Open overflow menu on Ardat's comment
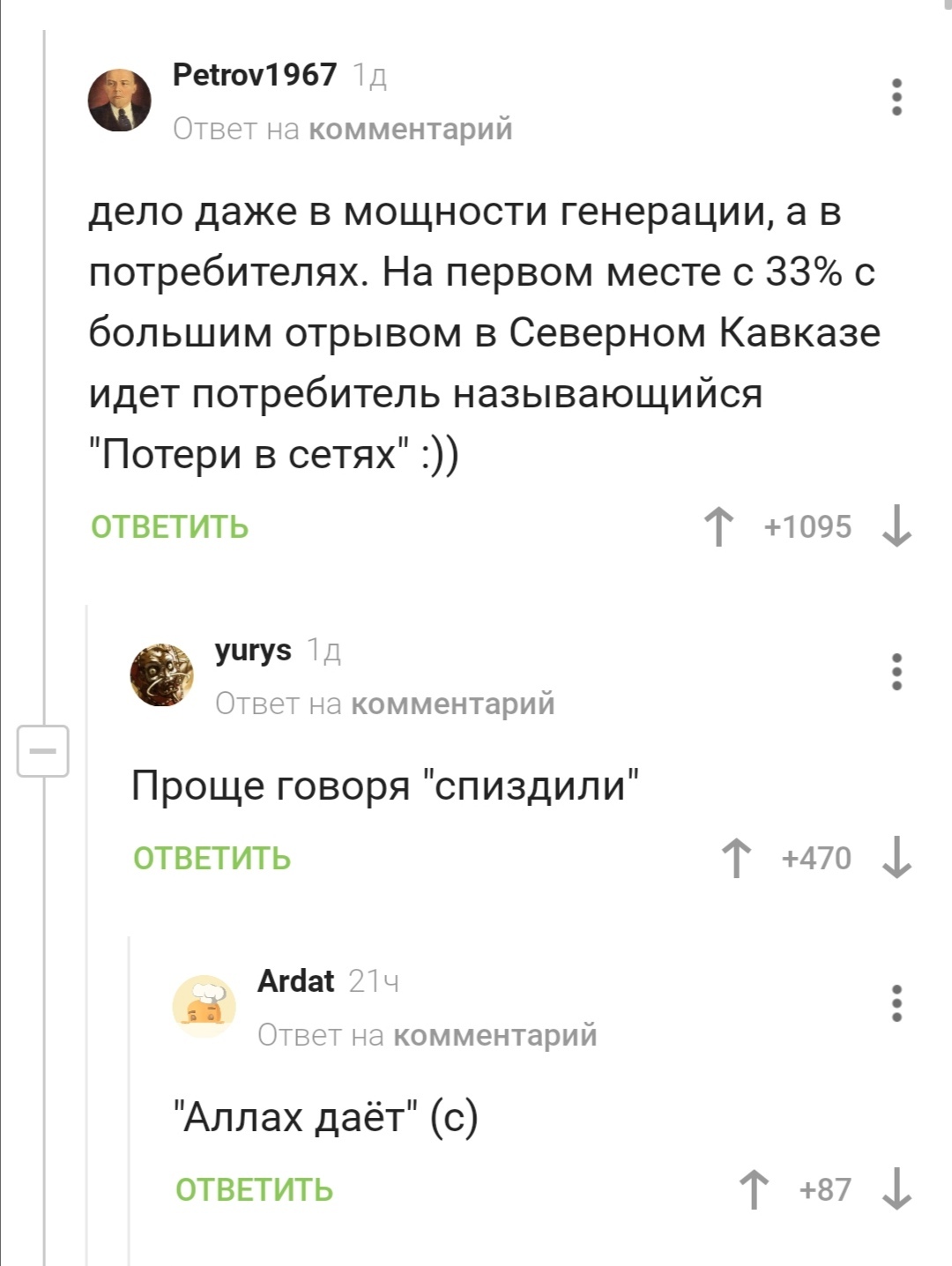The width and height of the screenshot is (952, 1266). point(896,1003)
